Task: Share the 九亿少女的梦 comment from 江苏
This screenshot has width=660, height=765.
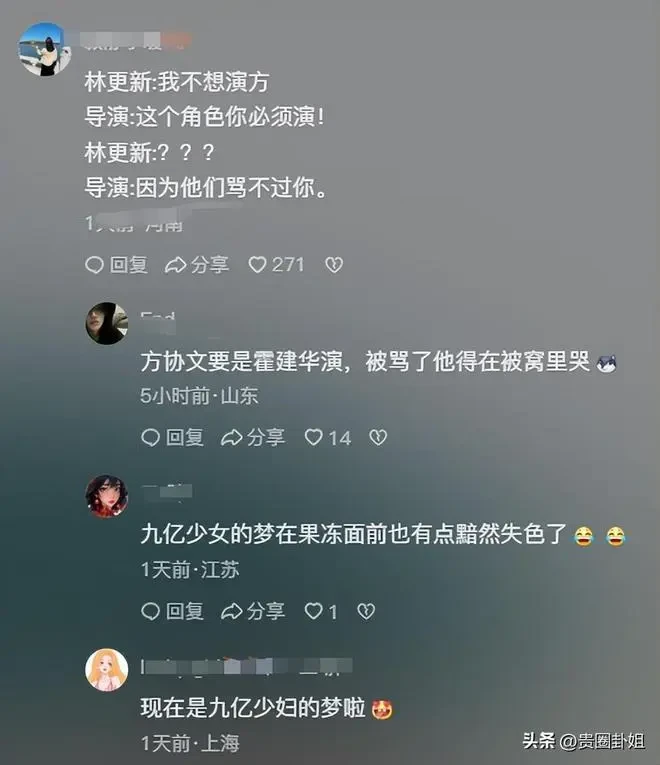Action: pos(253,610)
